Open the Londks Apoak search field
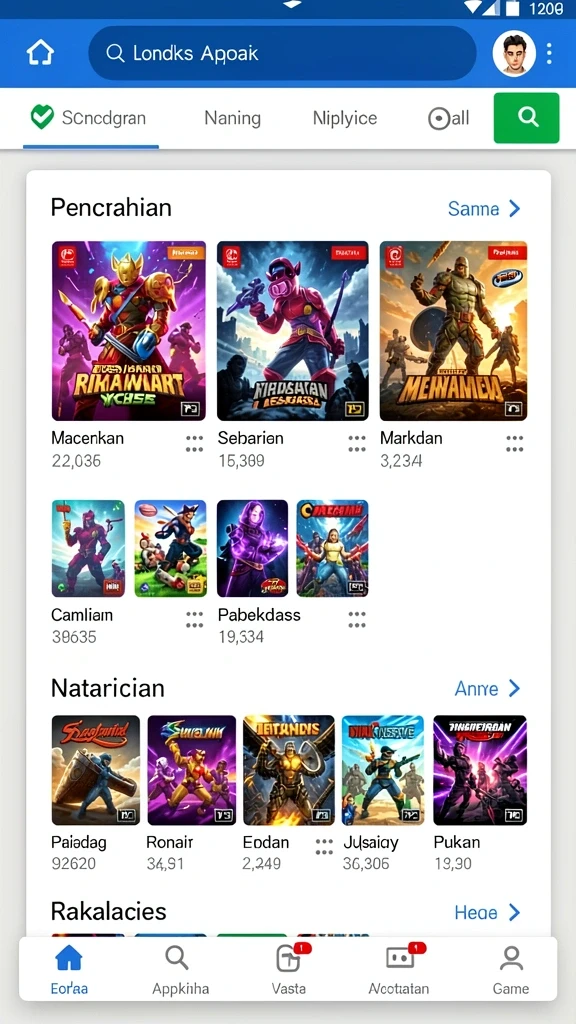The height and width of the screenshot is (1024, 576). (x=282, y=54)
